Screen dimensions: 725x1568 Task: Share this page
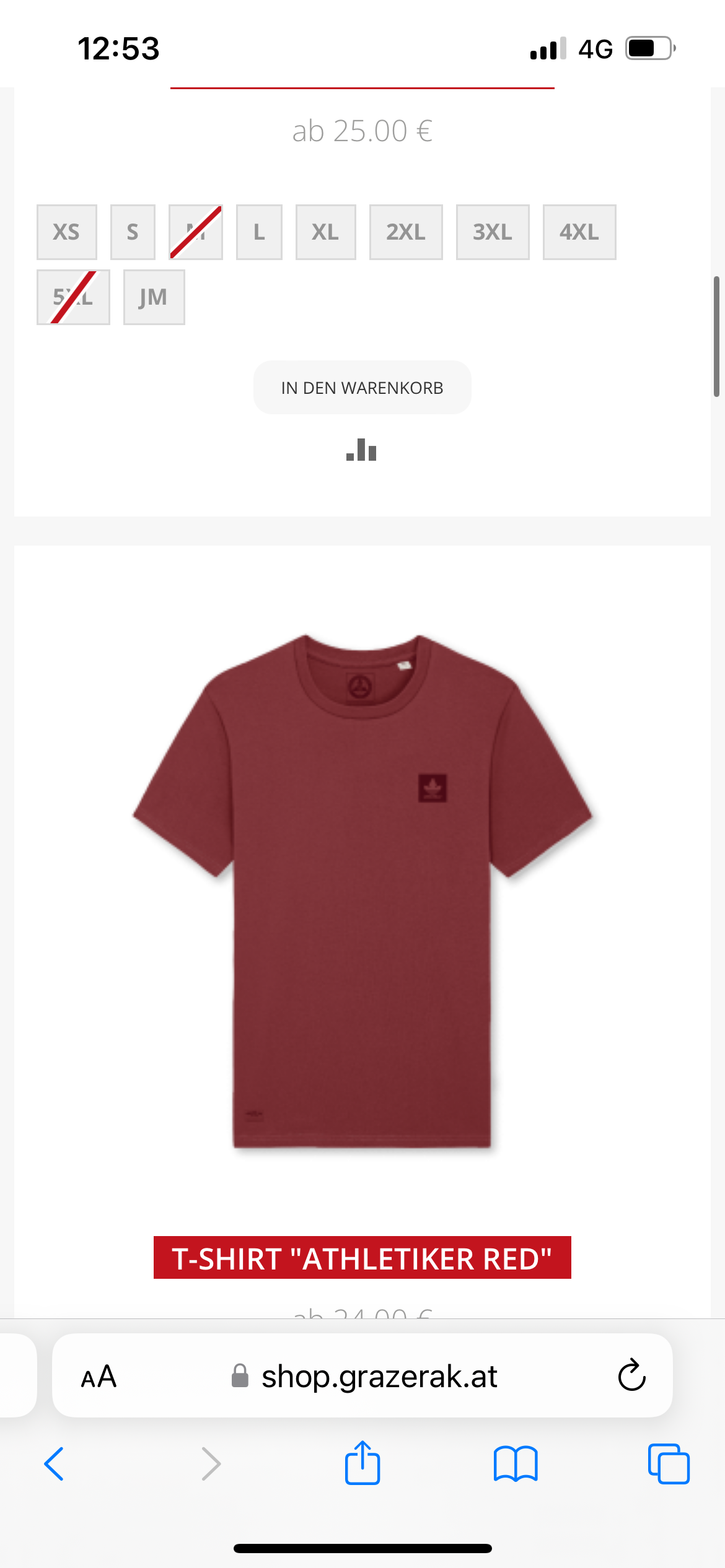[362, 1463]
